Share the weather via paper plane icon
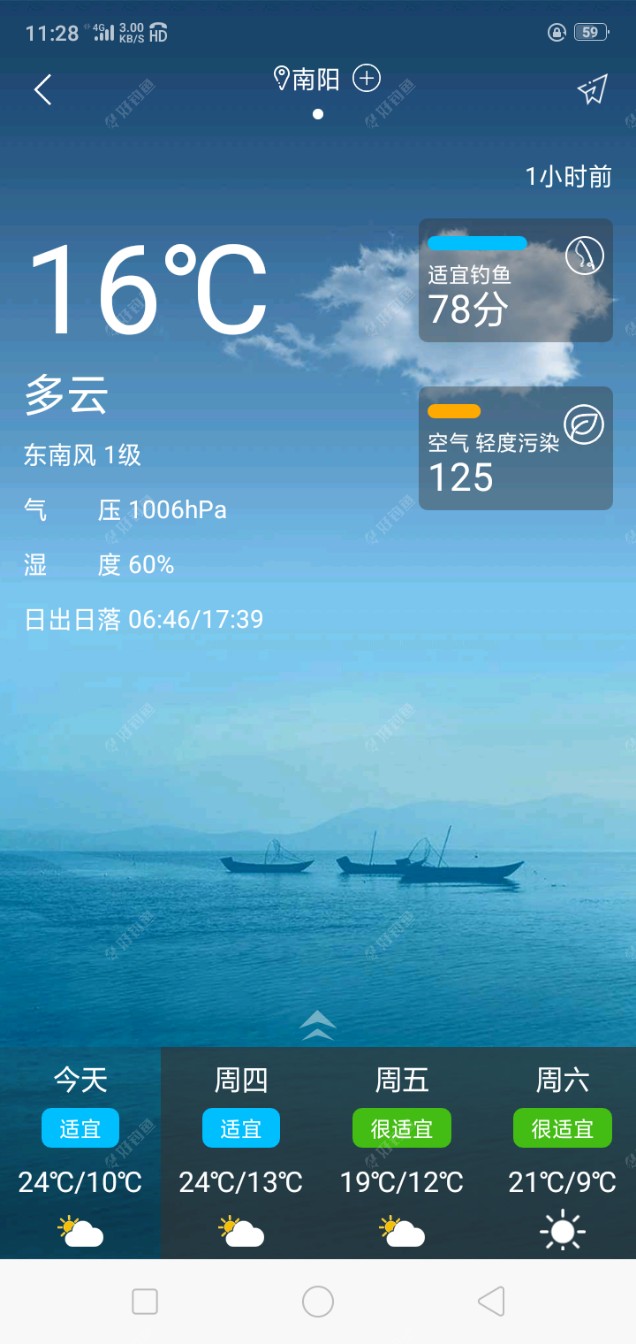The height and width of the screenshot is (1344, 636). [x=592, y=90]
